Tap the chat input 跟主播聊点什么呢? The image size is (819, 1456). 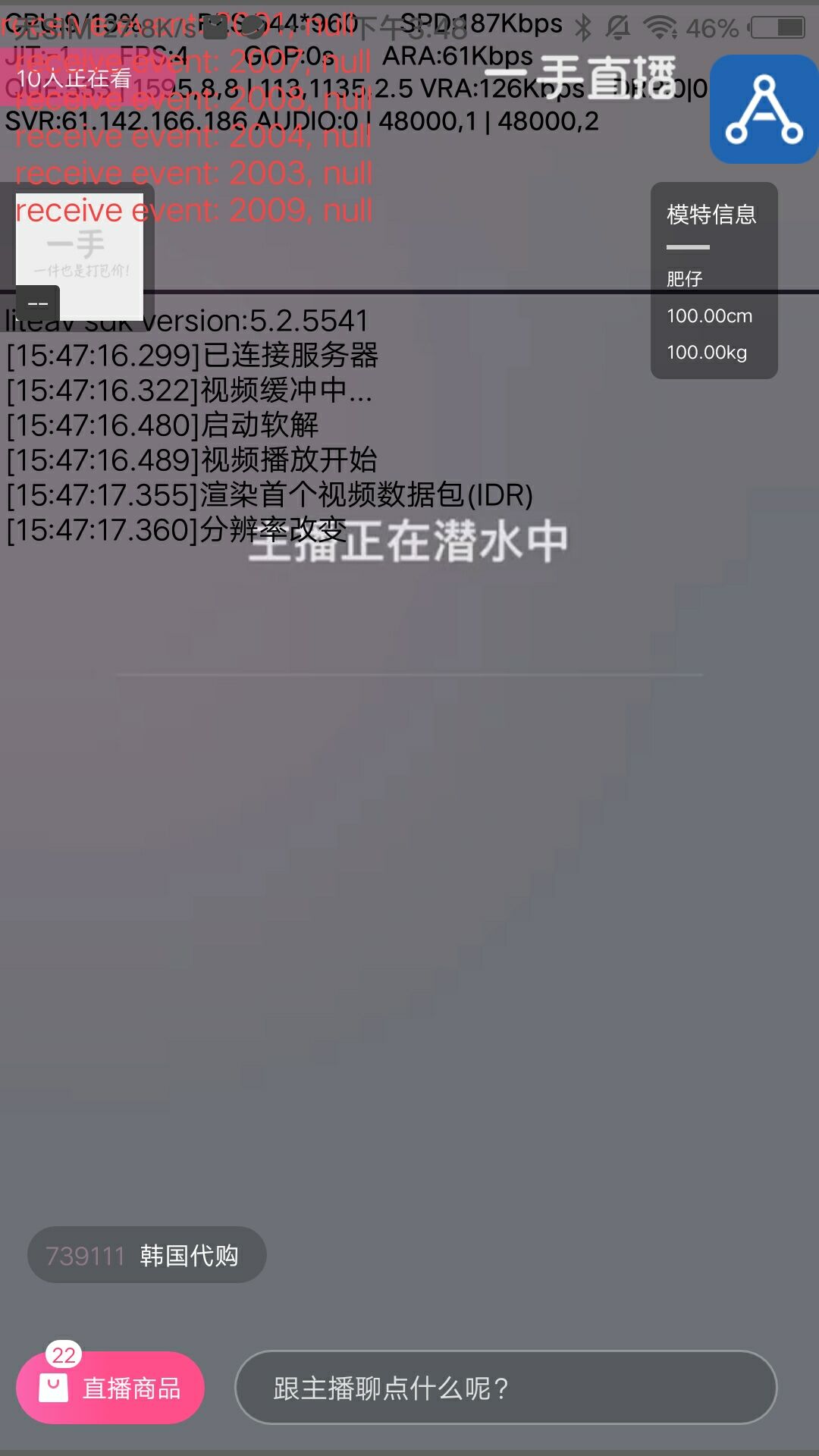click(506, 1387)
